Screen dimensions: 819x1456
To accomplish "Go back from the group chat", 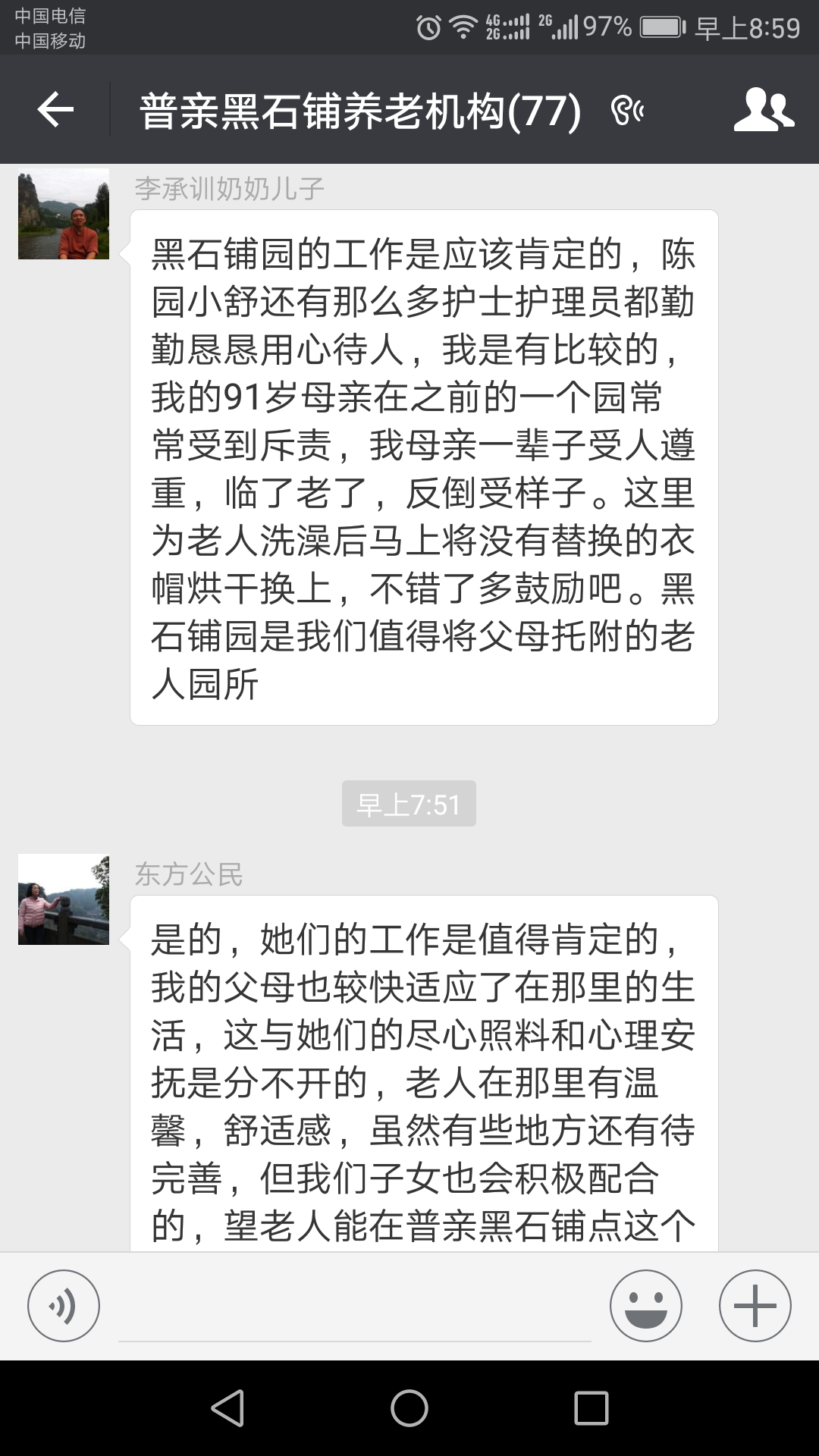I will [x=55, y=111].
